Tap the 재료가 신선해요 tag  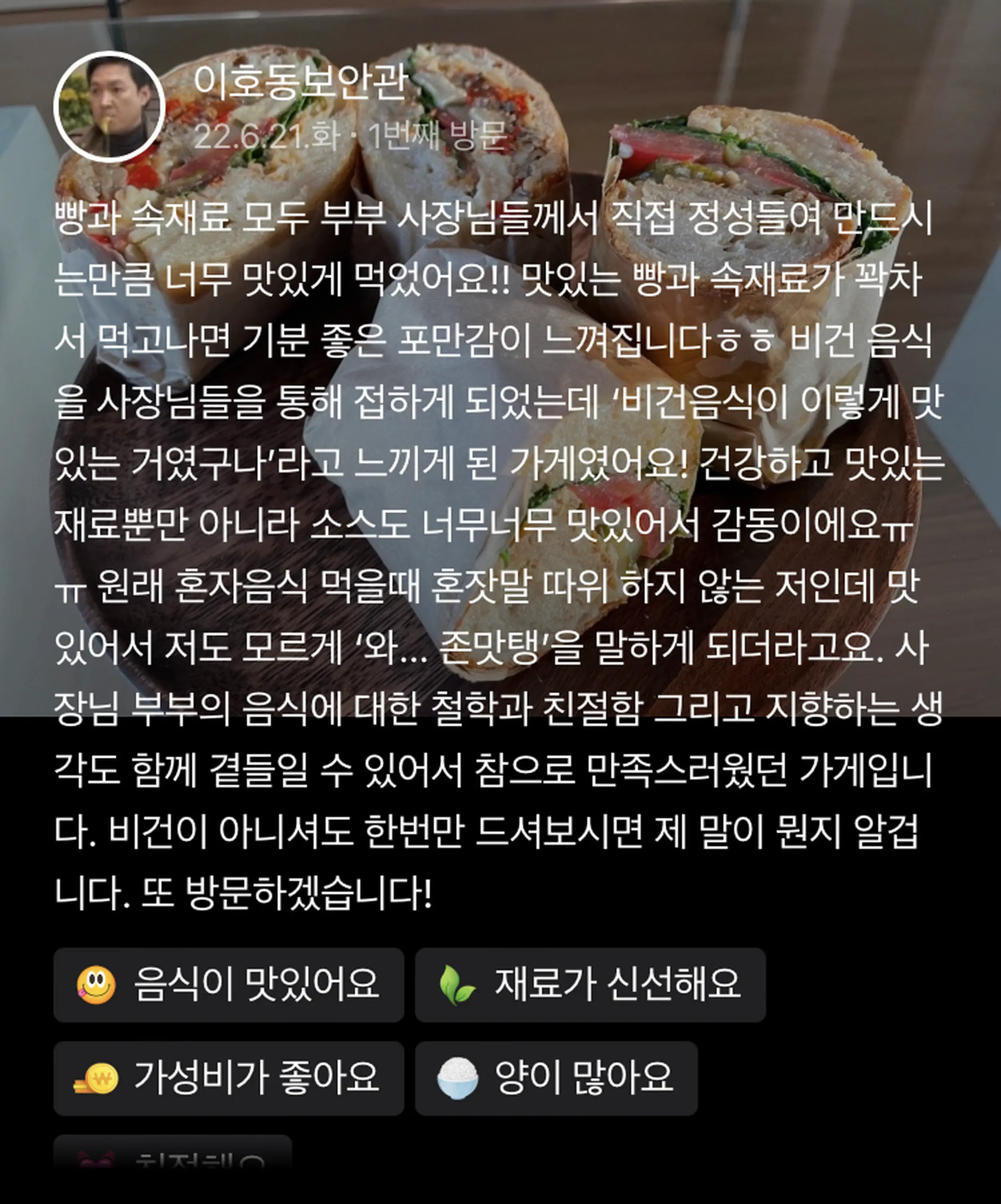[x=590, y=985]
